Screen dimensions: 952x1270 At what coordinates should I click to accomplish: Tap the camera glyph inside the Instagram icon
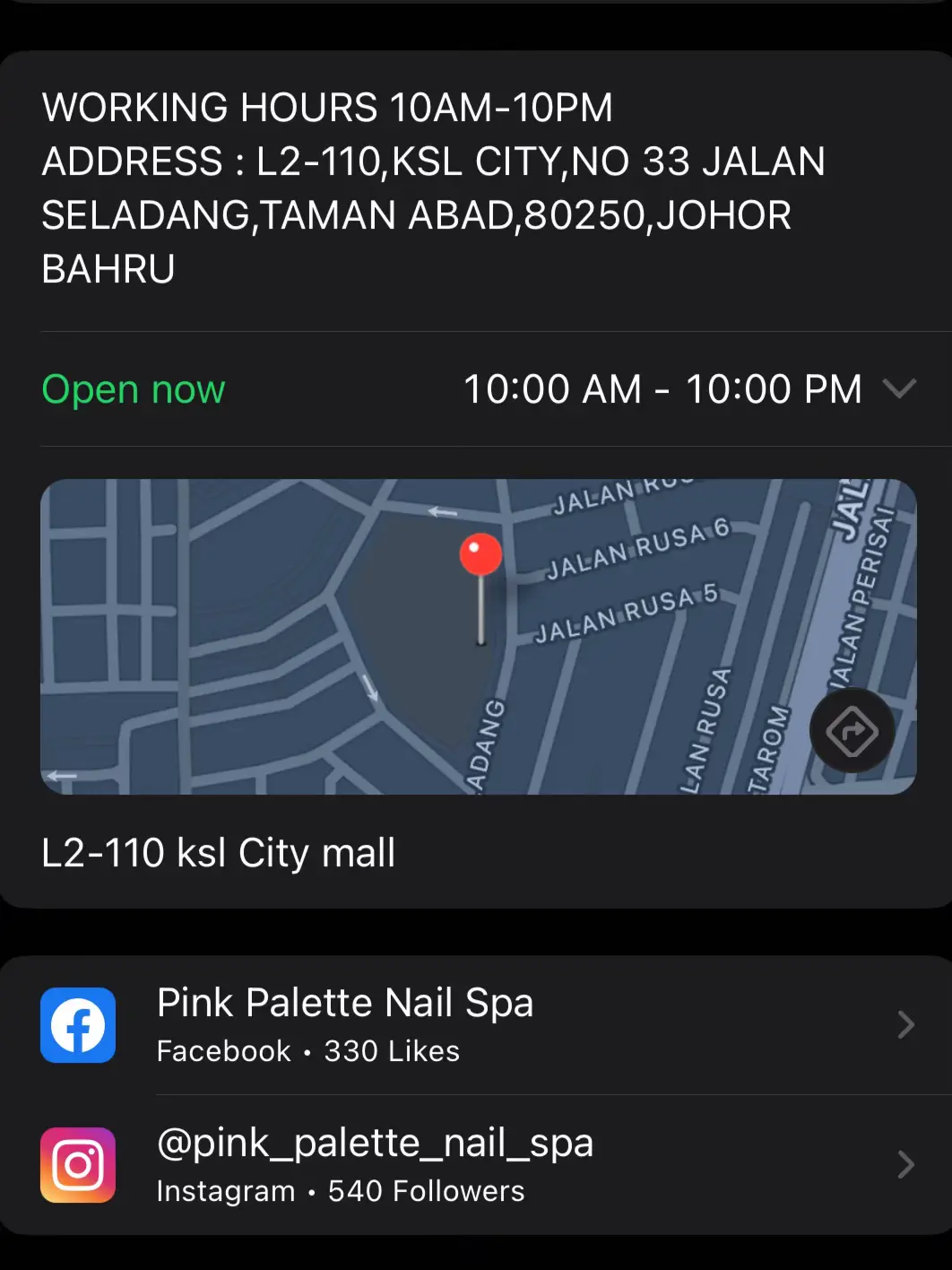coord(77,1165)
